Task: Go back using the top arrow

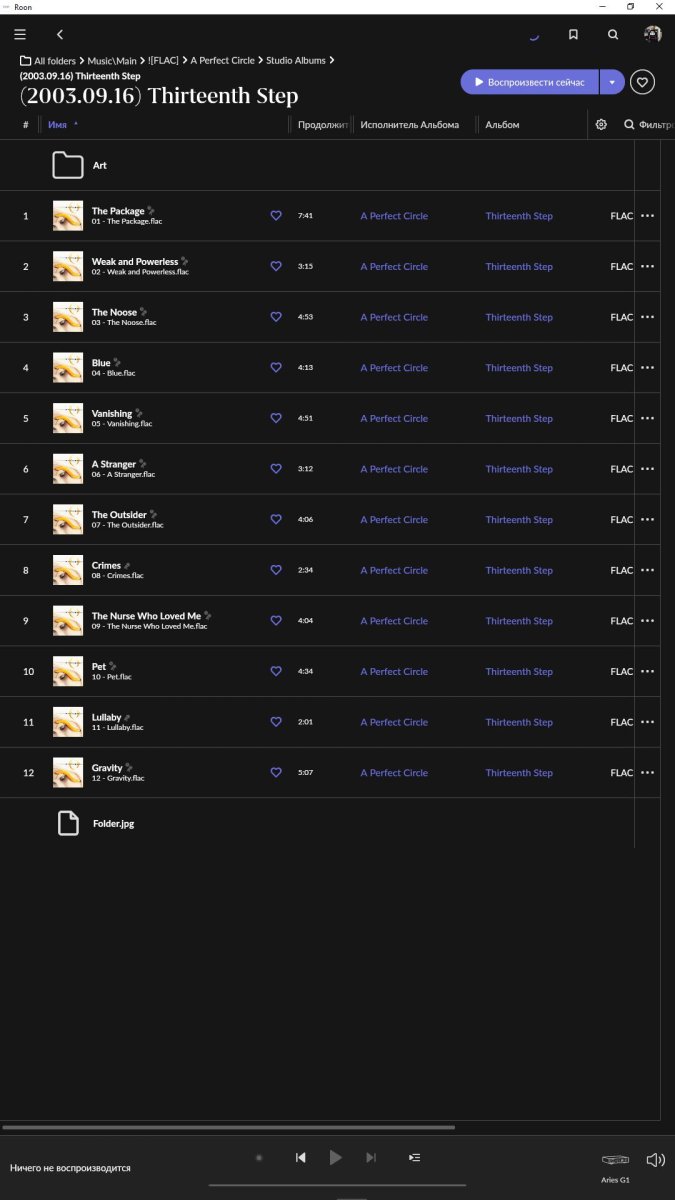Action: coord(60,34)
